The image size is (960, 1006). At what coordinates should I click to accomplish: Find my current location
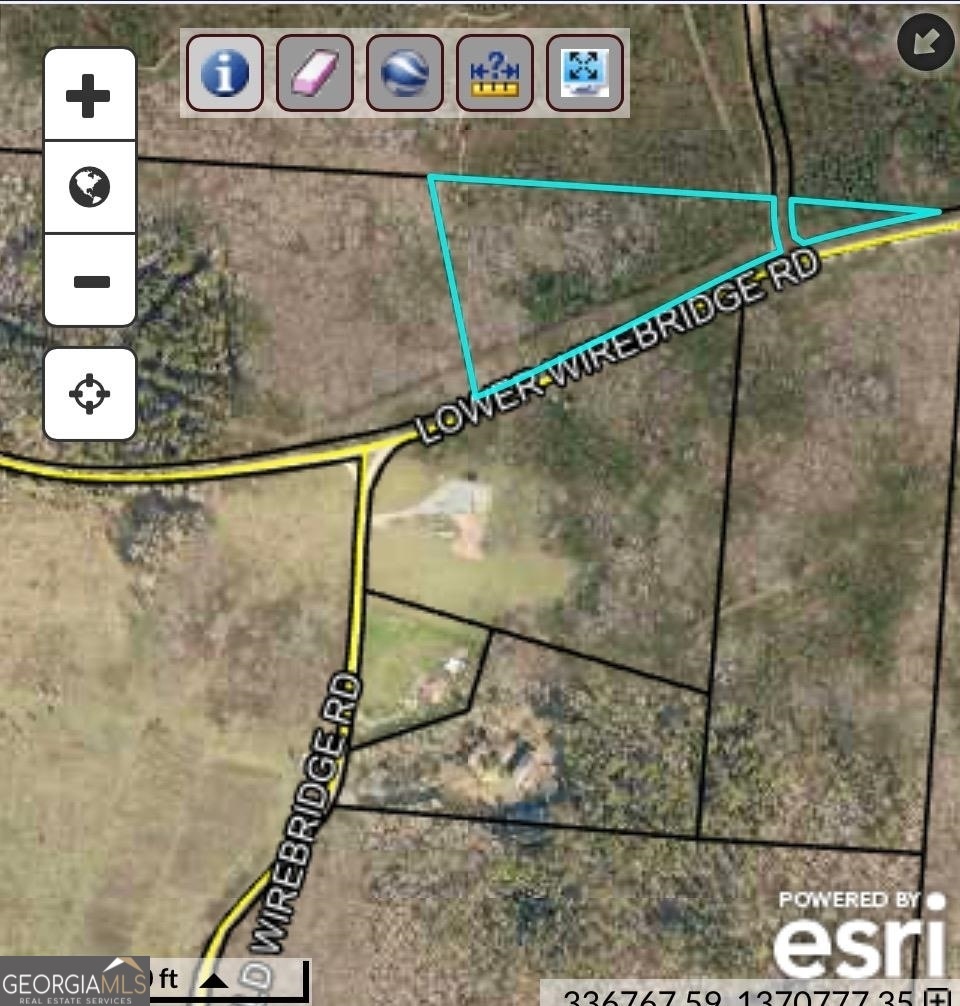pyautogui.click(x=90, y=393)
